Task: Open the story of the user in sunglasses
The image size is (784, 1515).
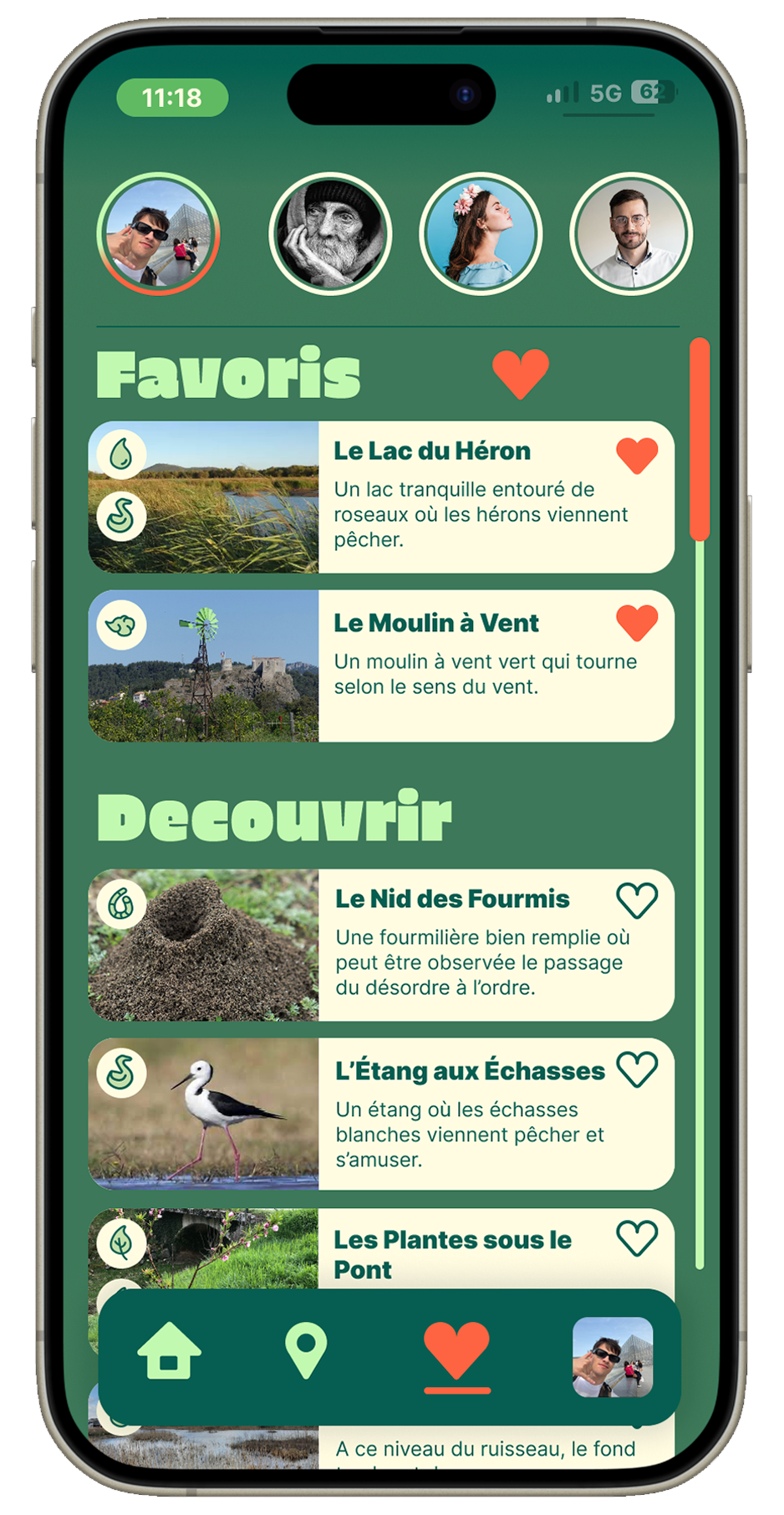Action: tap(158, 234)
